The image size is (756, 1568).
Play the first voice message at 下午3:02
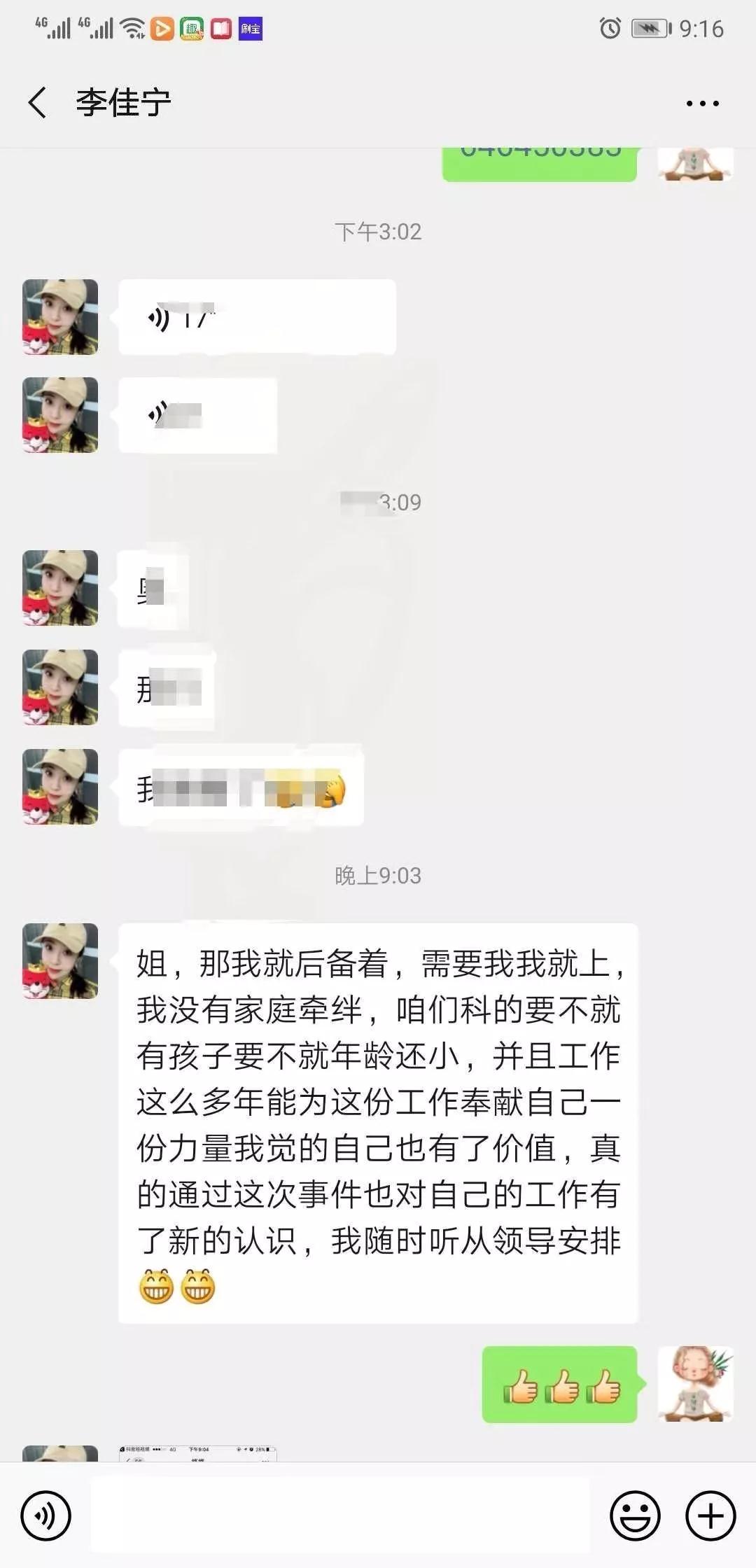257,317
